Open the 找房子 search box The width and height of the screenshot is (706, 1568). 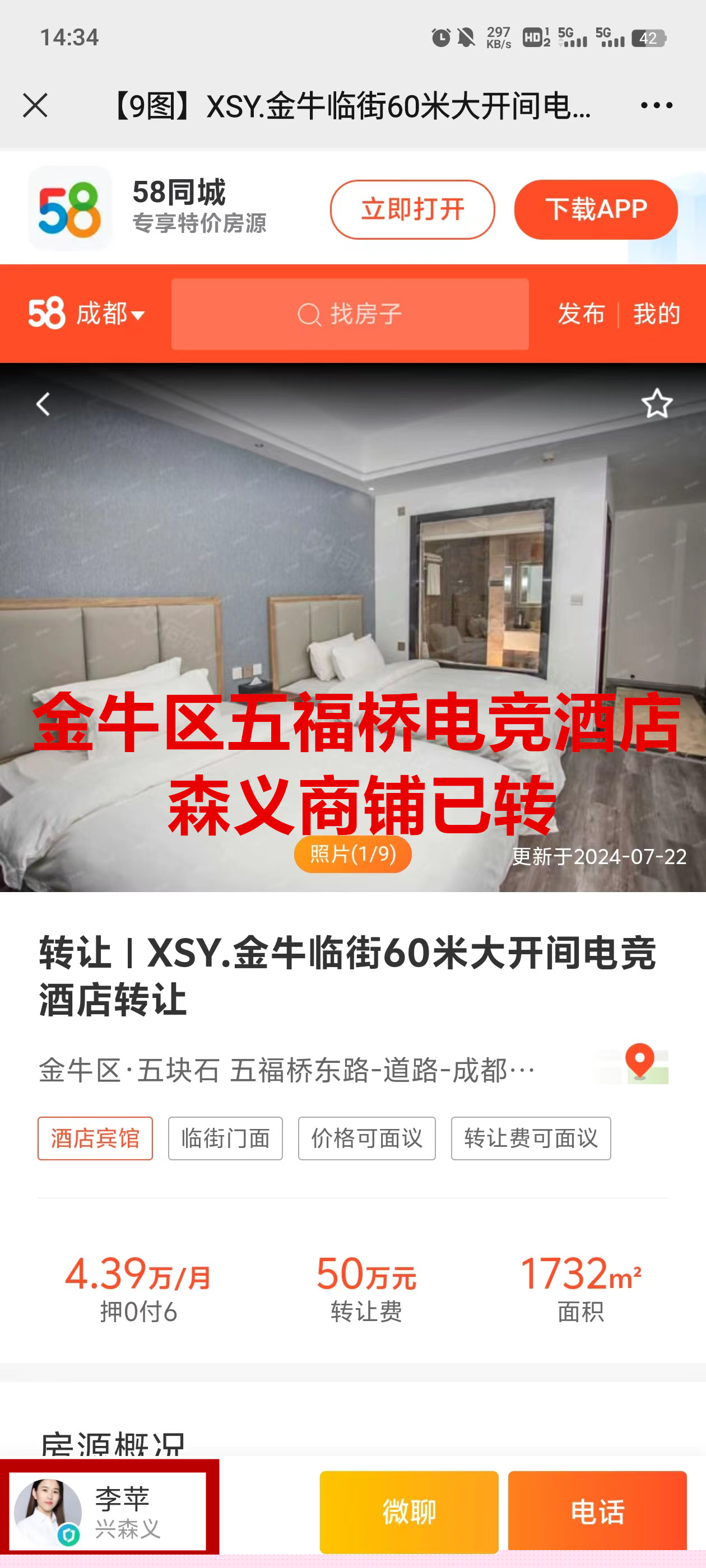pyautogui.click(x=350, y=314)
